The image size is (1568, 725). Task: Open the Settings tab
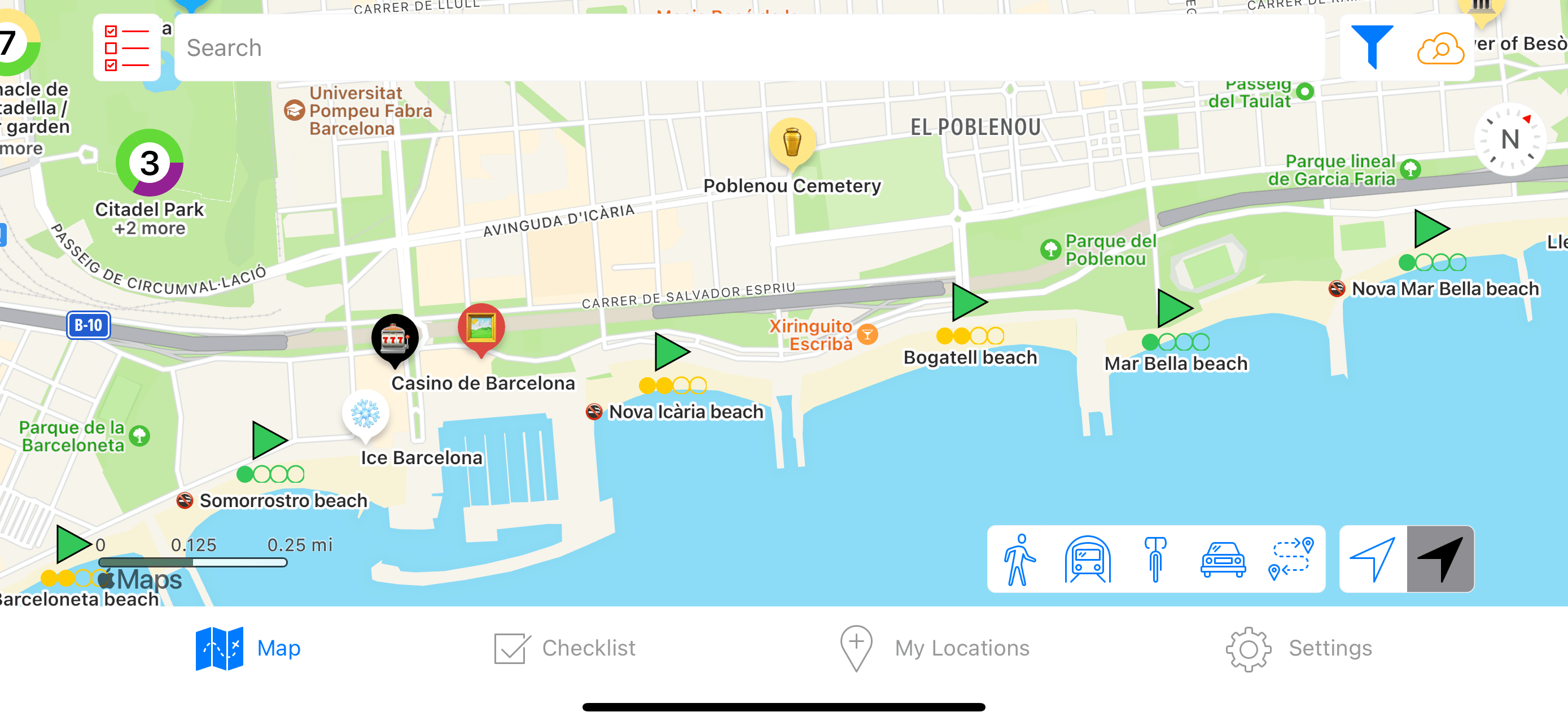[x=1299, y=648]
